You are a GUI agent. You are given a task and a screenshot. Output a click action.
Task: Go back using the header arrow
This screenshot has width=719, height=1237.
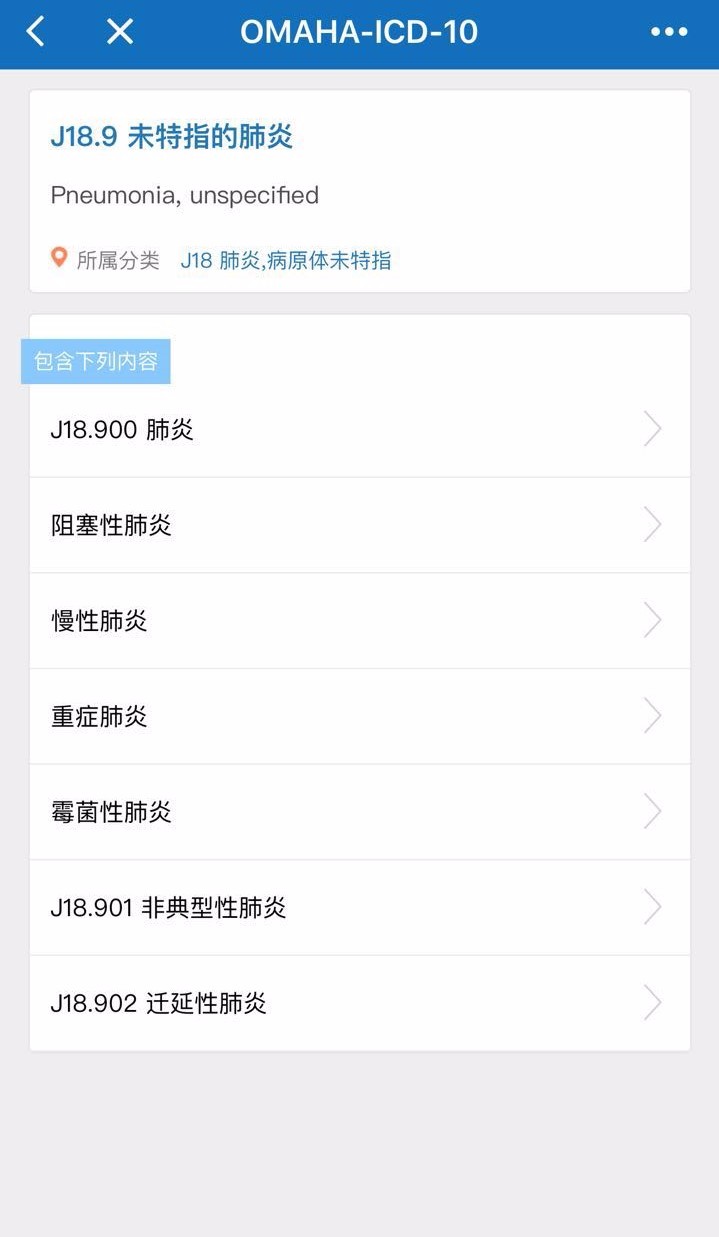tap(35, 32)
